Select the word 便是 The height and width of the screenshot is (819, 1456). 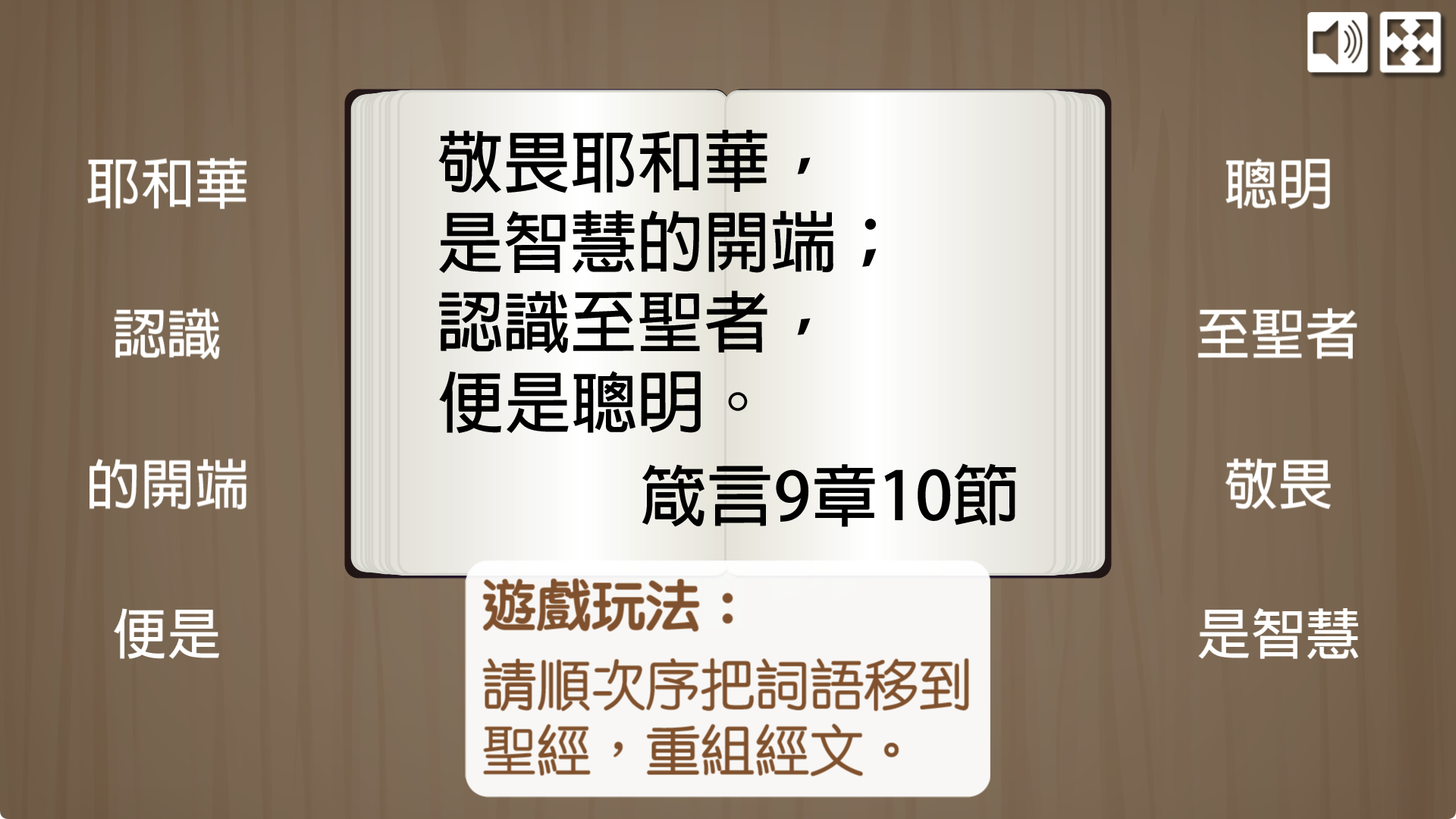tap(167, 634)
